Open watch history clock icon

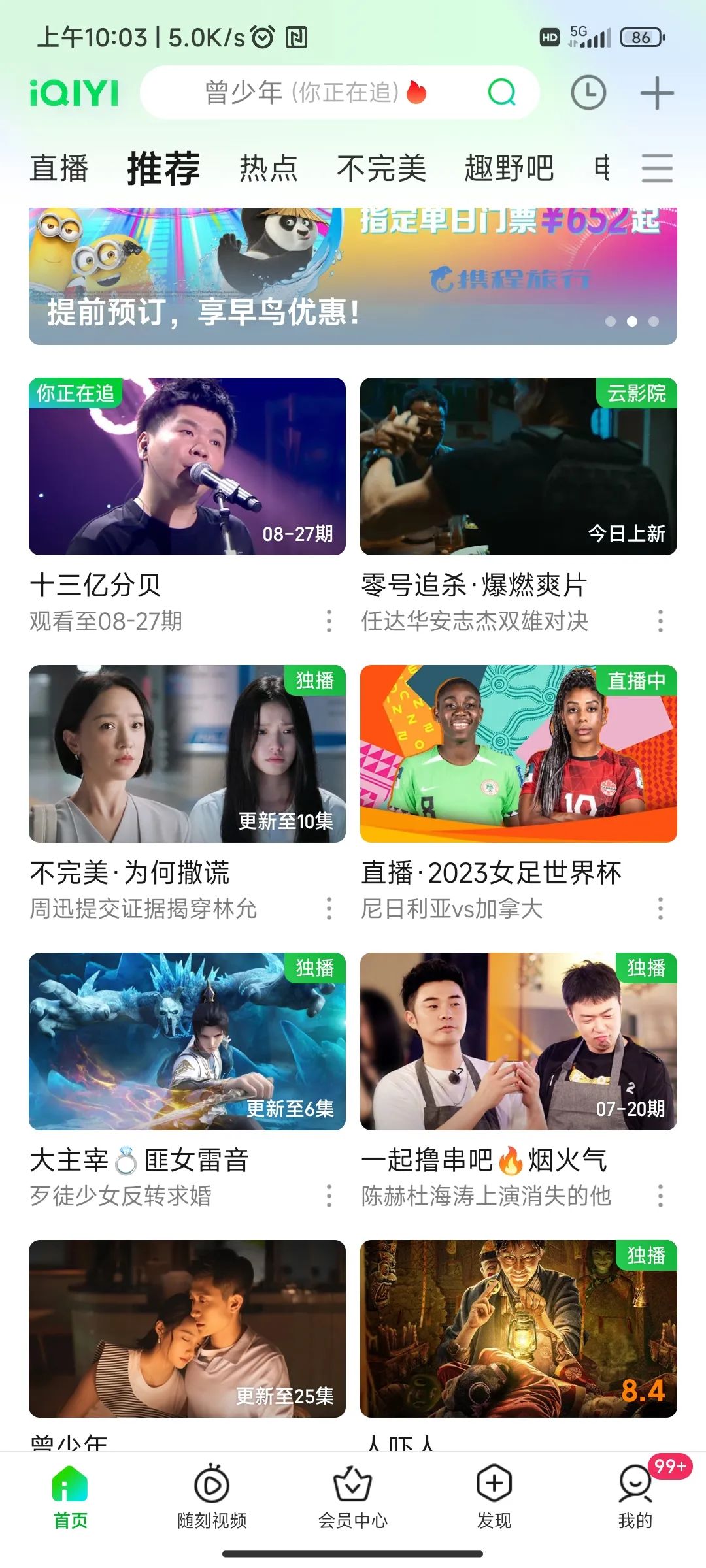[588, 93]
